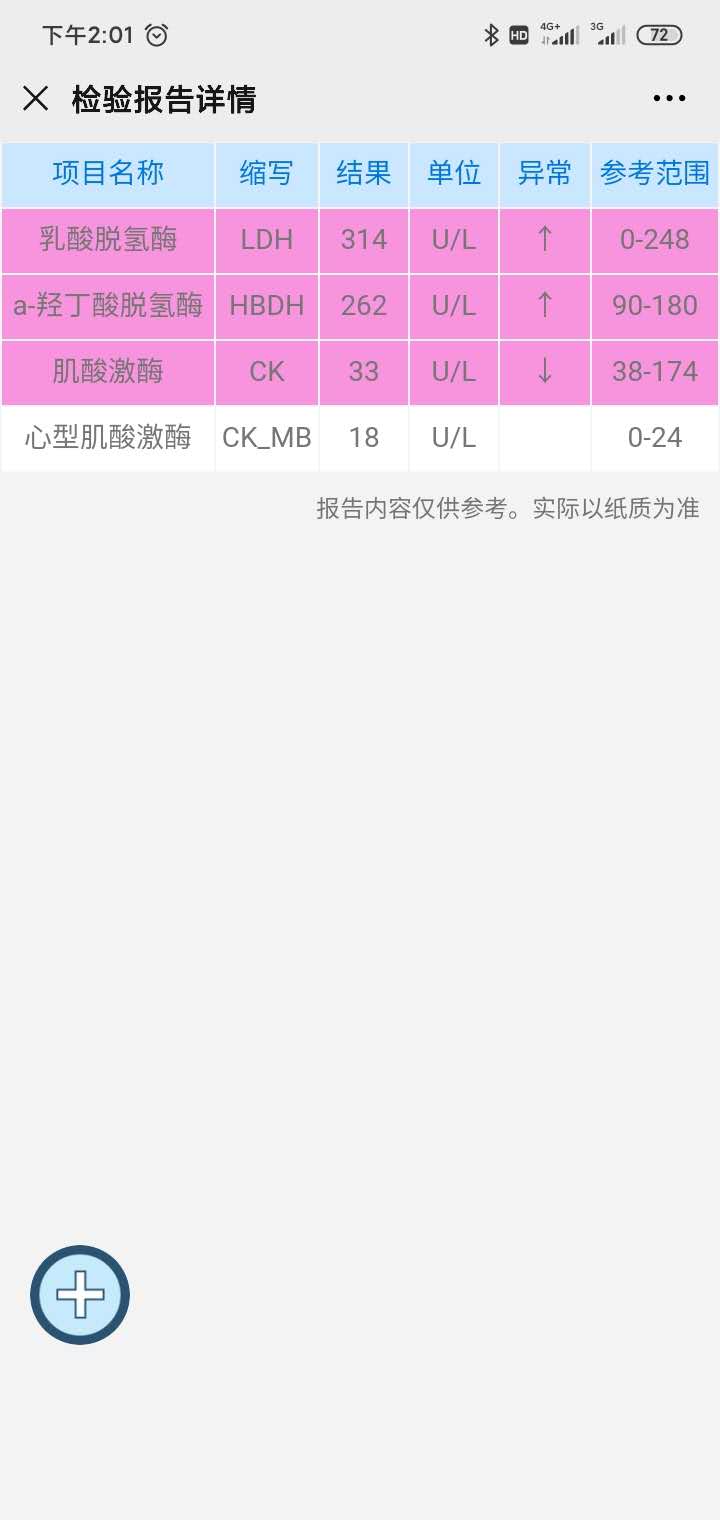This screenshot has width=720, height=1520.
Task: Close the 检验报告详情 page
Action: [36, 98]
